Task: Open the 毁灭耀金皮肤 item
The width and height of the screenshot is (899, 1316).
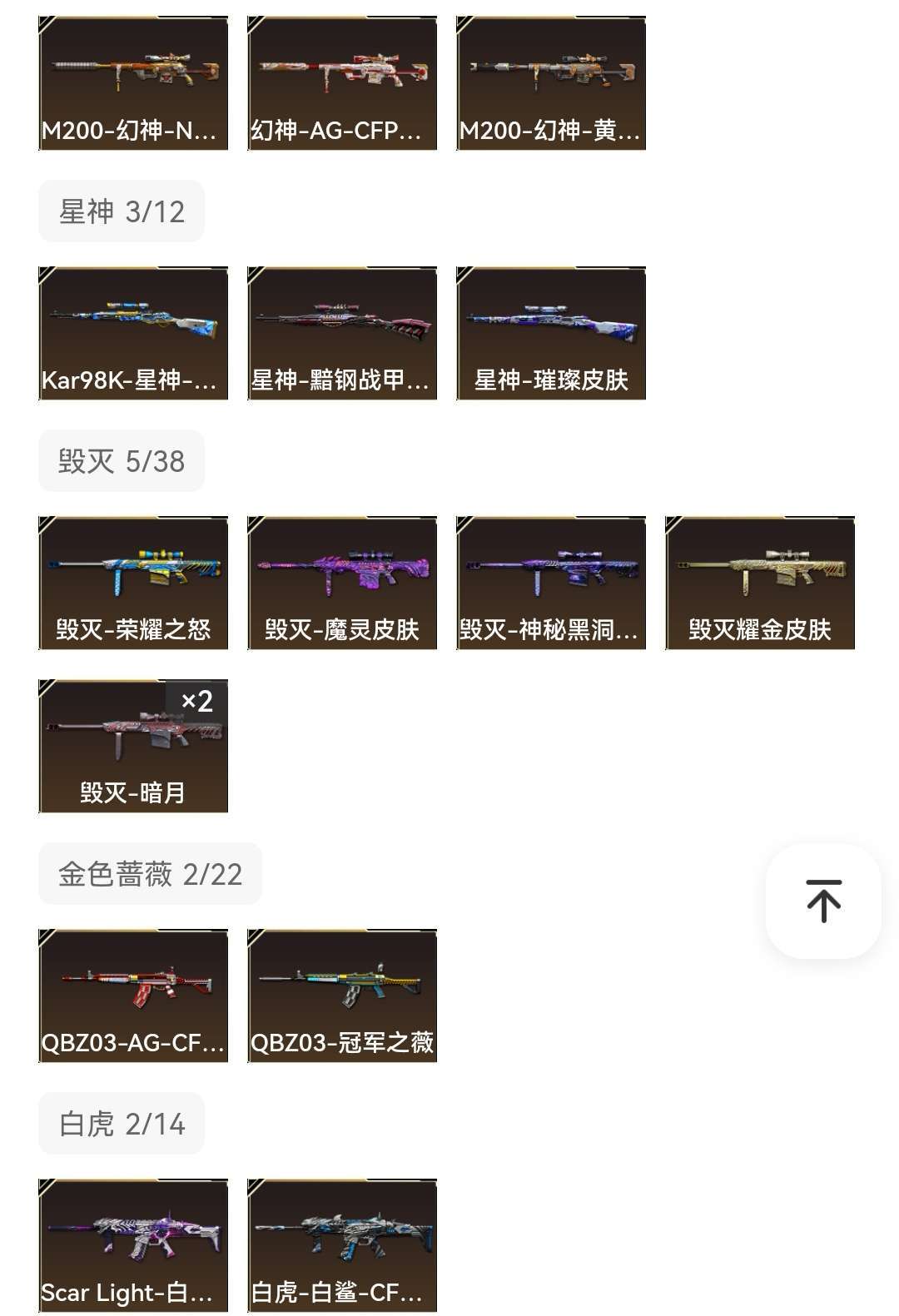Action: point(760,583)
